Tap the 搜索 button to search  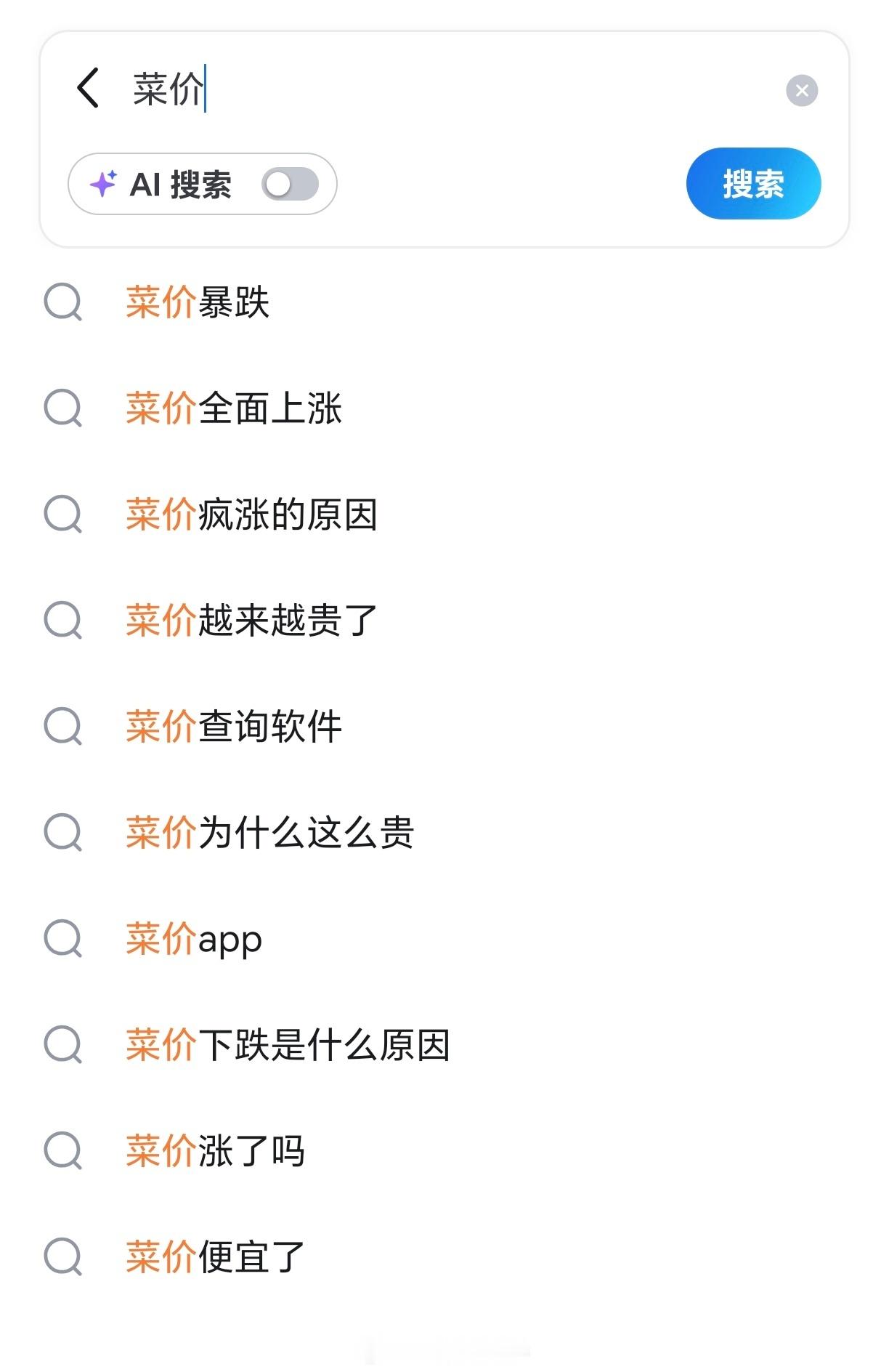[752, 184]
